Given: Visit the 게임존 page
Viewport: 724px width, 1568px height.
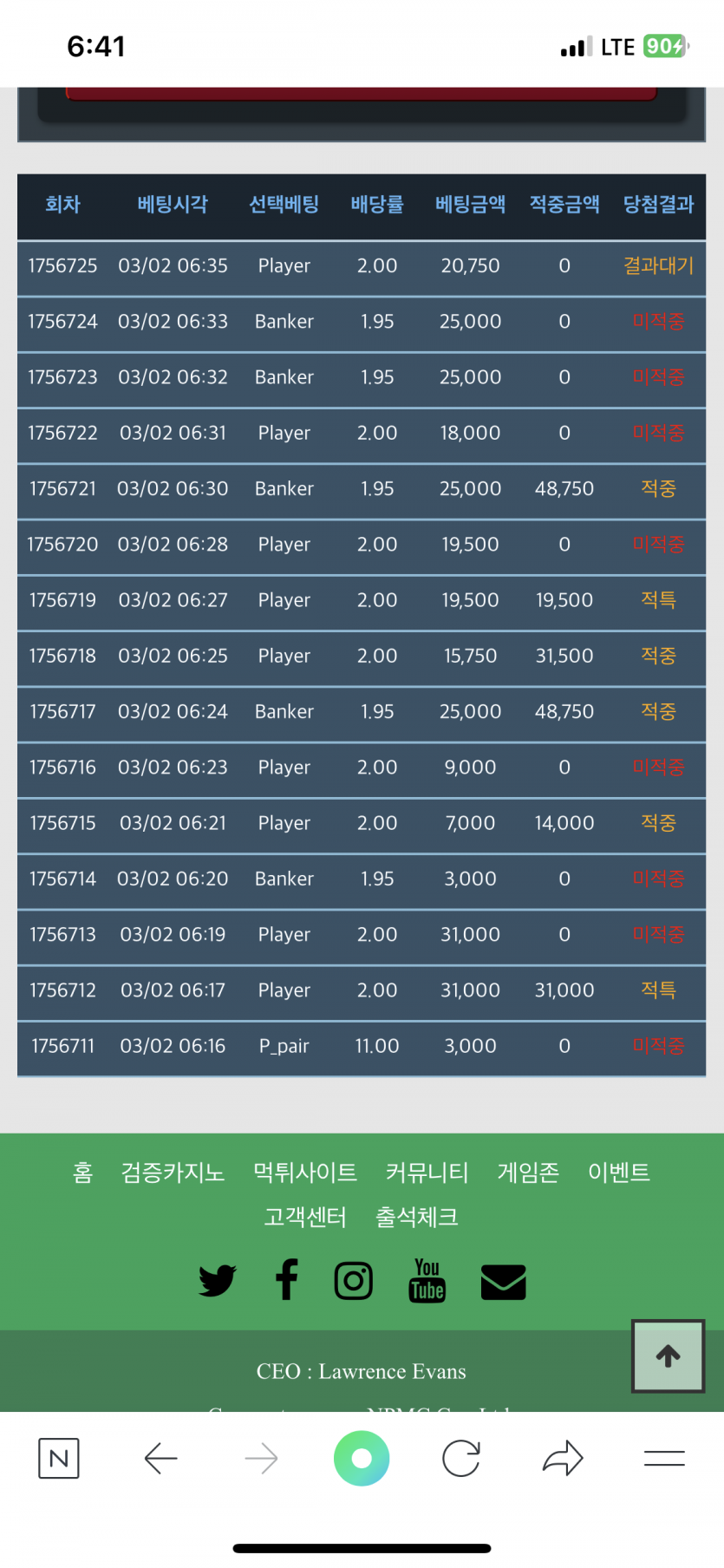Looking at the screenshot, I should tap(528, 1173).
